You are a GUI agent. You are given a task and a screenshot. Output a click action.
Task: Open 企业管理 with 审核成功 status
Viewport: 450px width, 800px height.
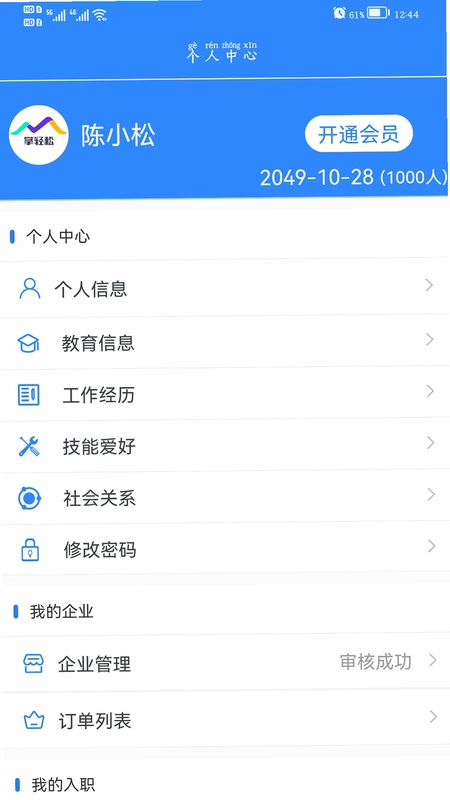225,663
